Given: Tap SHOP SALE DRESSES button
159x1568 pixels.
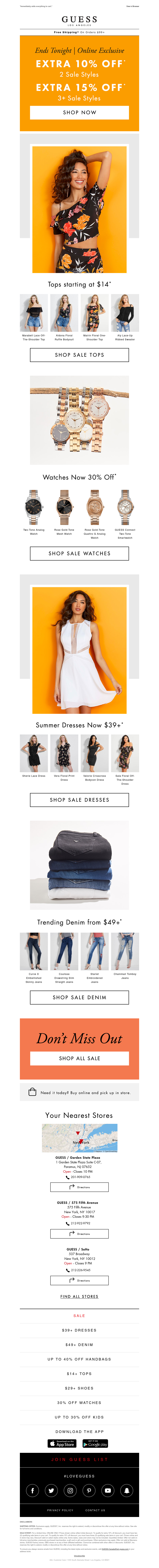Looking at the screenshot, I should click(79, 800).
